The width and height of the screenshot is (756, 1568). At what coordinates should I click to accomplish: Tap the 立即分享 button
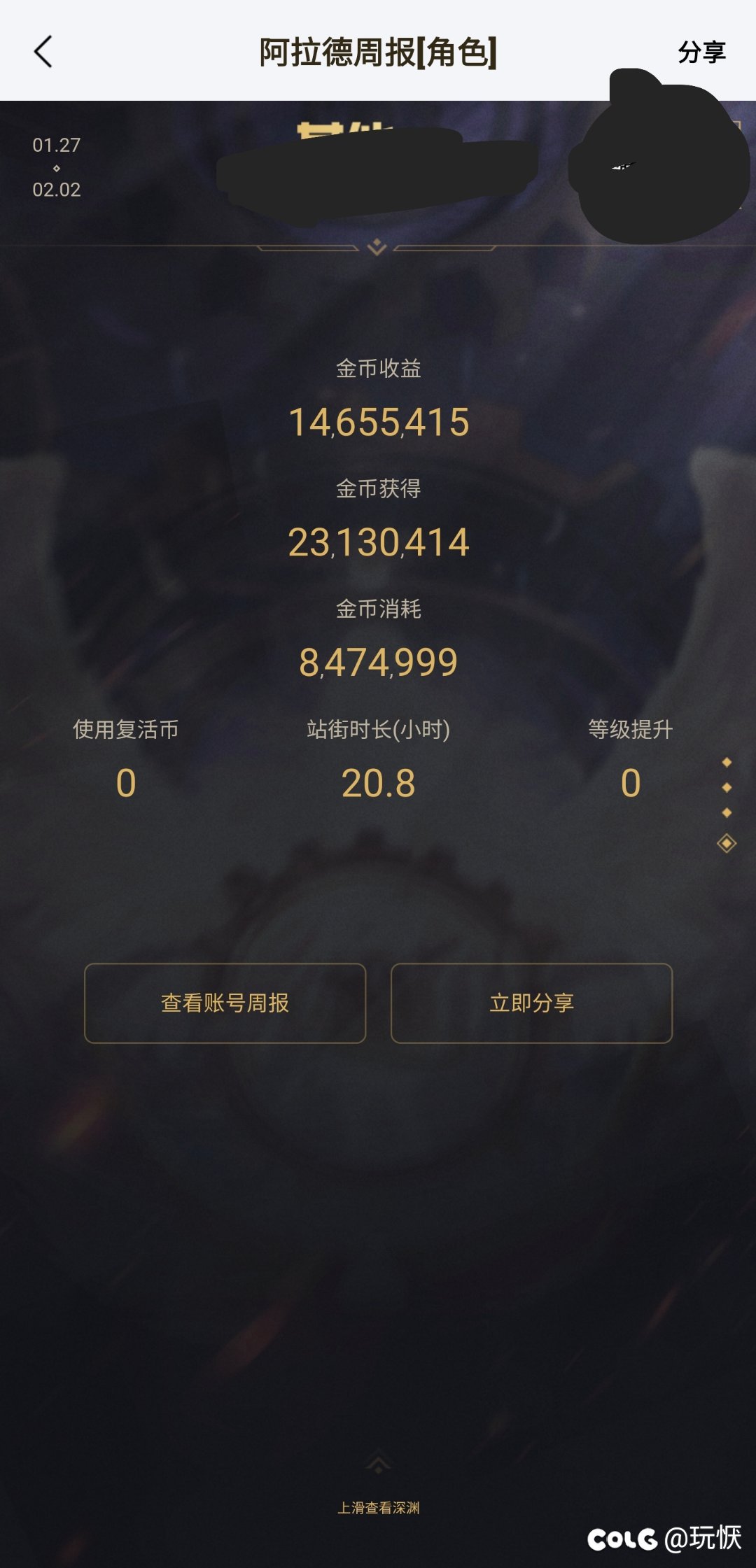pos(531,1003)
